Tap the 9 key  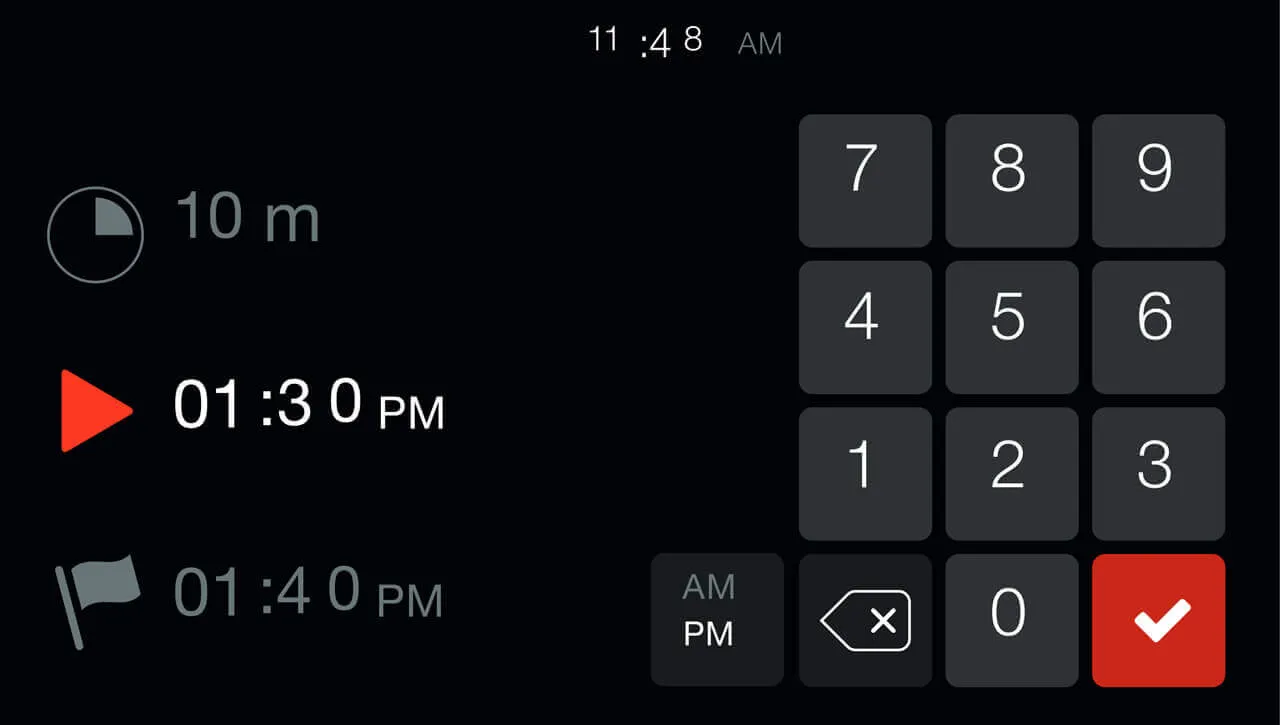click(x=1158, y=181)
